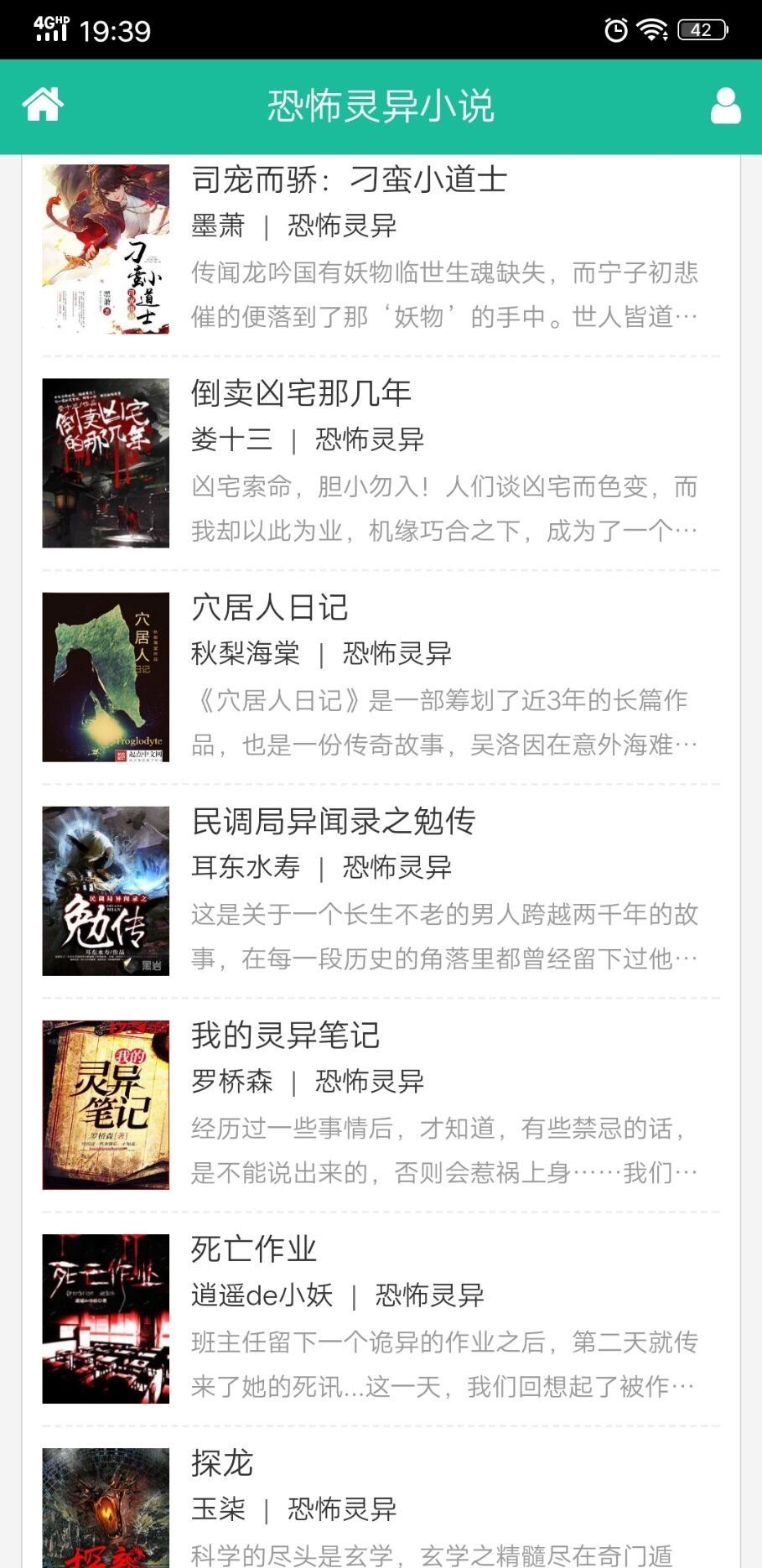
Task: Go to the home page icon
Action: coord(43,106)
